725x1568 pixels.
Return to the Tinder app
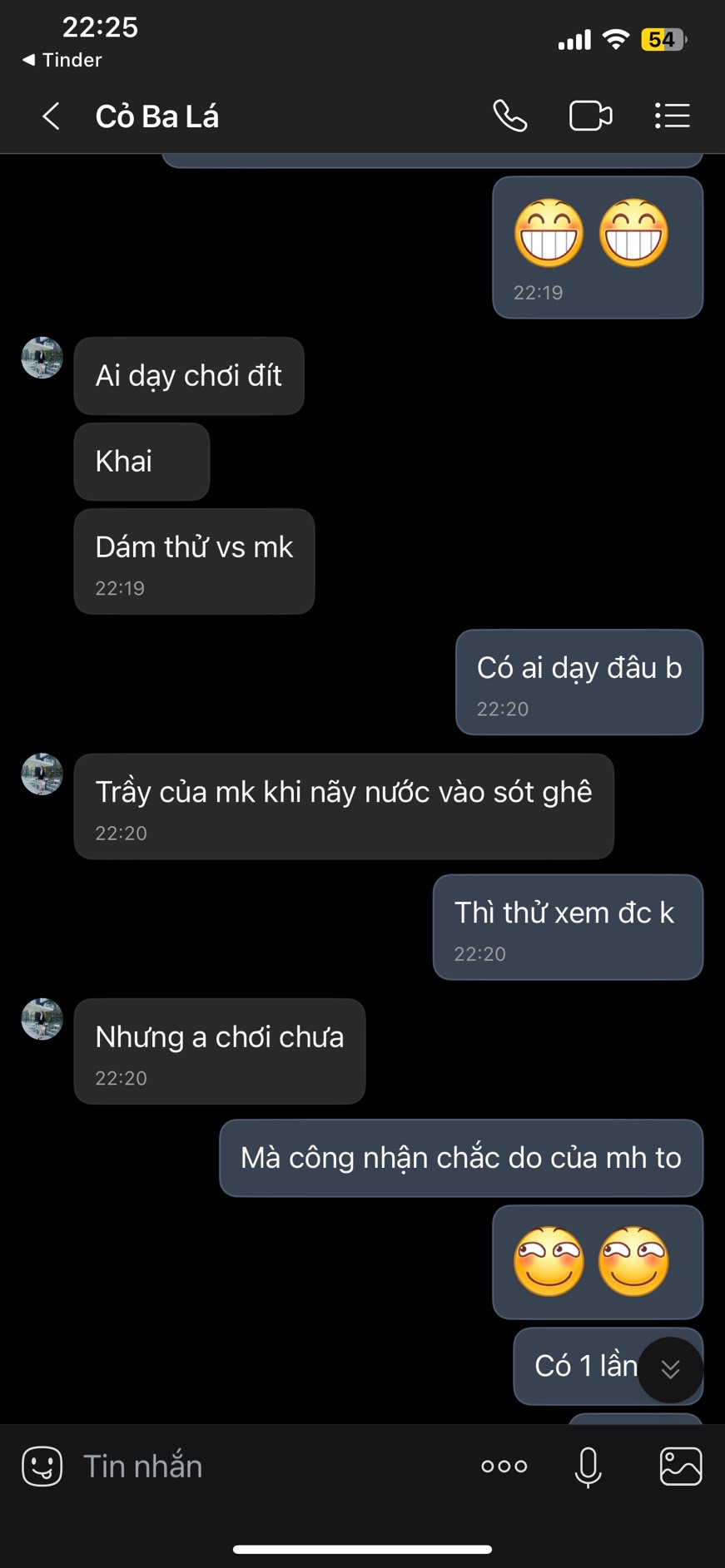[x=62, y=60]
